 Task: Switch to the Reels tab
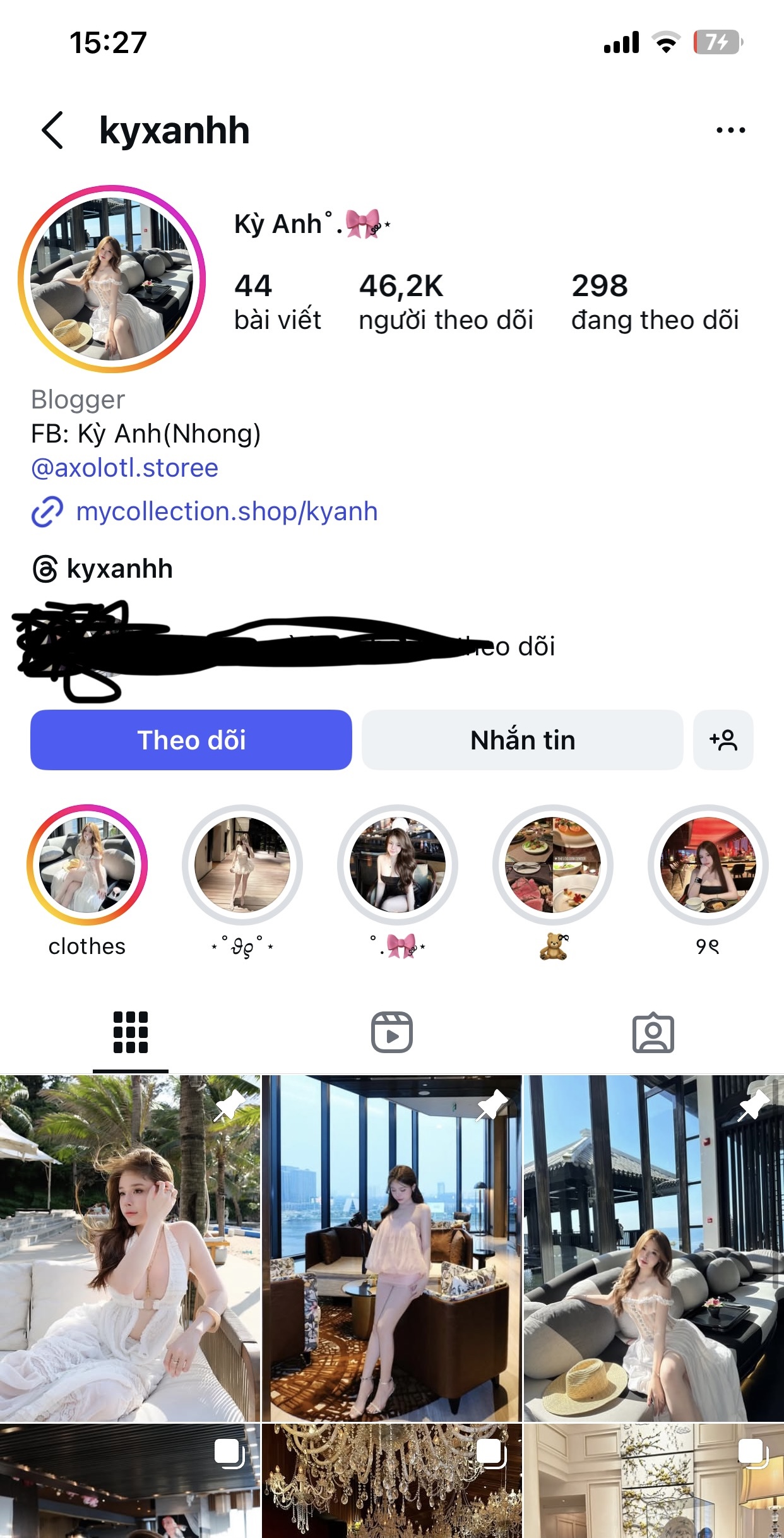point(391,1033)
